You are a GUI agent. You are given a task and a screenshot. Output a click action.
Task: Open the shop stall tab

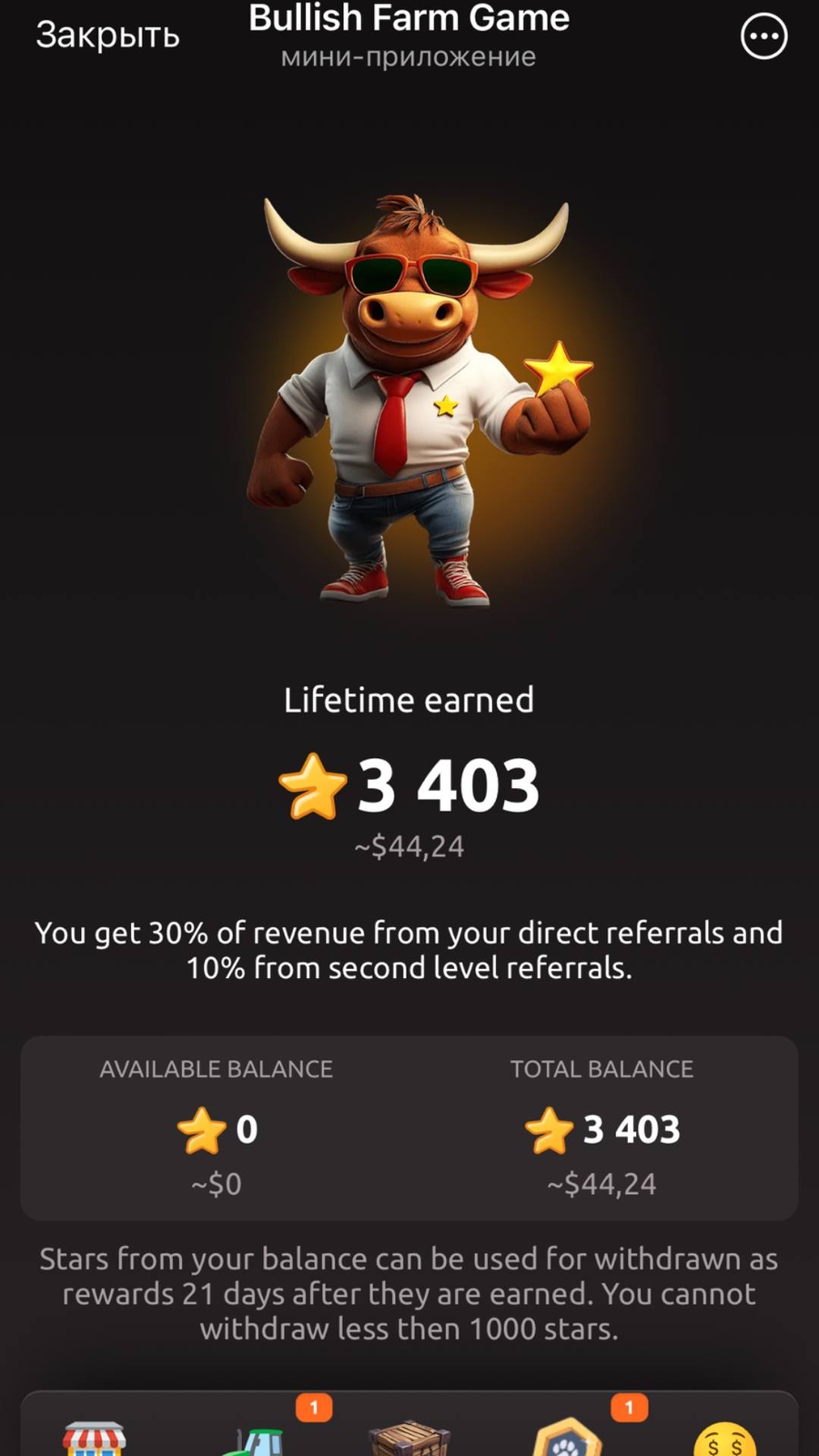tap(94, 1437)
